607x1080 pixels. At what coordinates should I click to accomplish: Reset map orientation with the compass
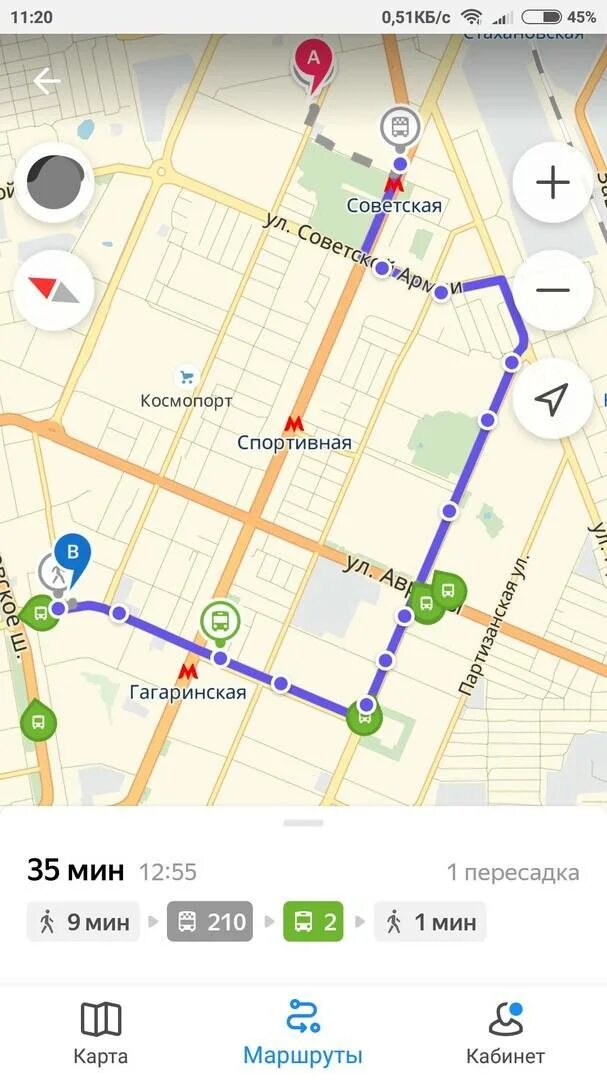[54, 290]
